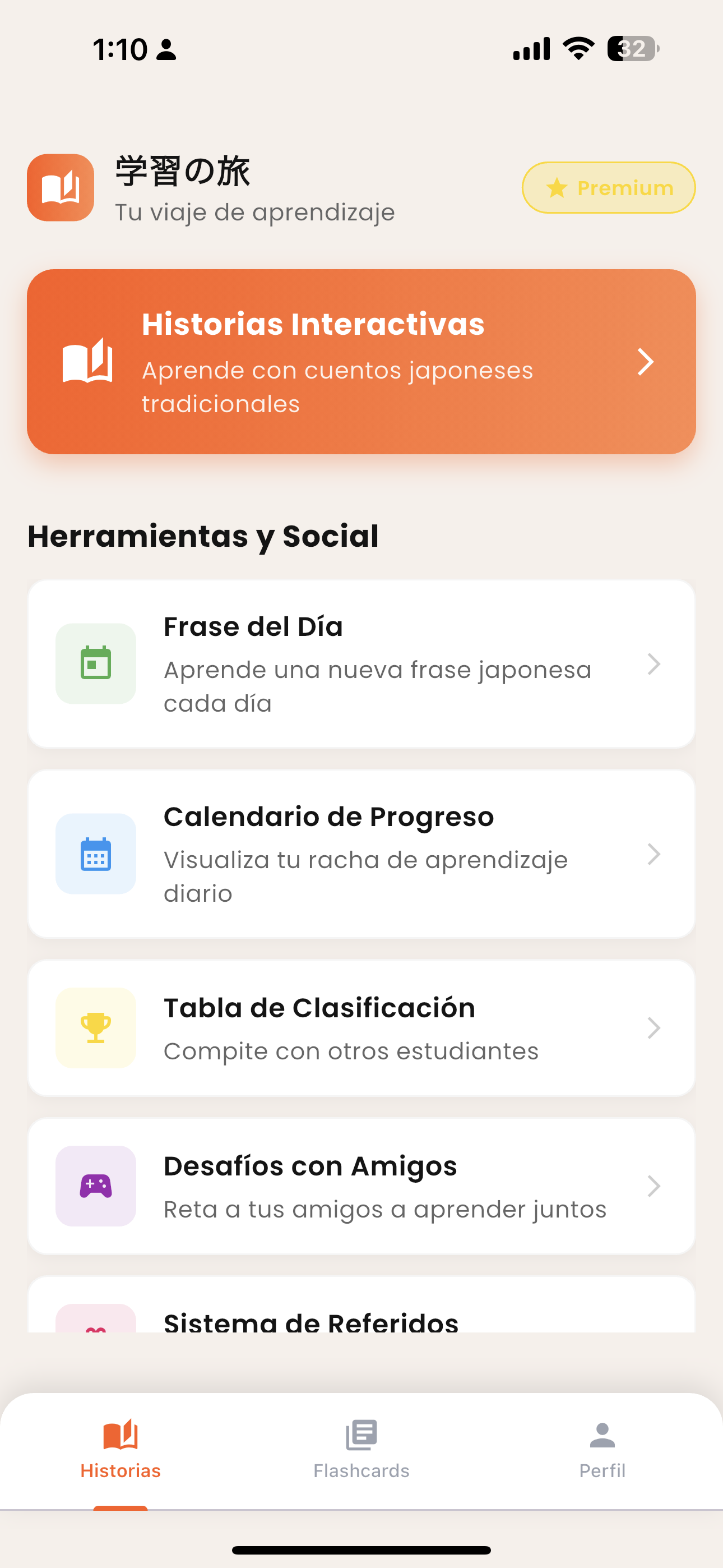The image size is (723, 1568).
Task: Select the trophy icon for Tabla de Clasificación
Action: [95, 1027]
